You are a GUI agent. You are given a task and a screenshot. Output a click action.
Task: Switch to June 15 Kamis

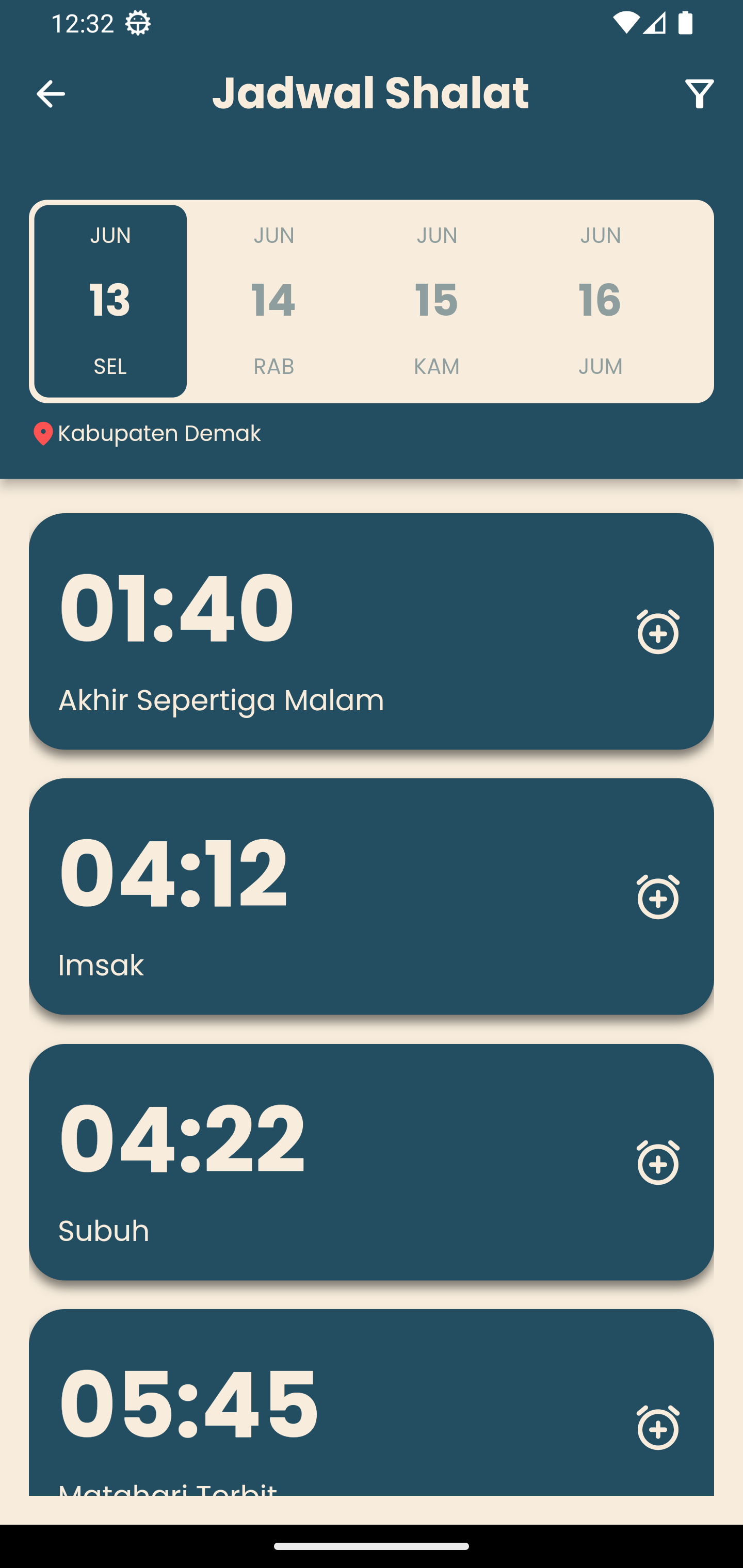437,301
